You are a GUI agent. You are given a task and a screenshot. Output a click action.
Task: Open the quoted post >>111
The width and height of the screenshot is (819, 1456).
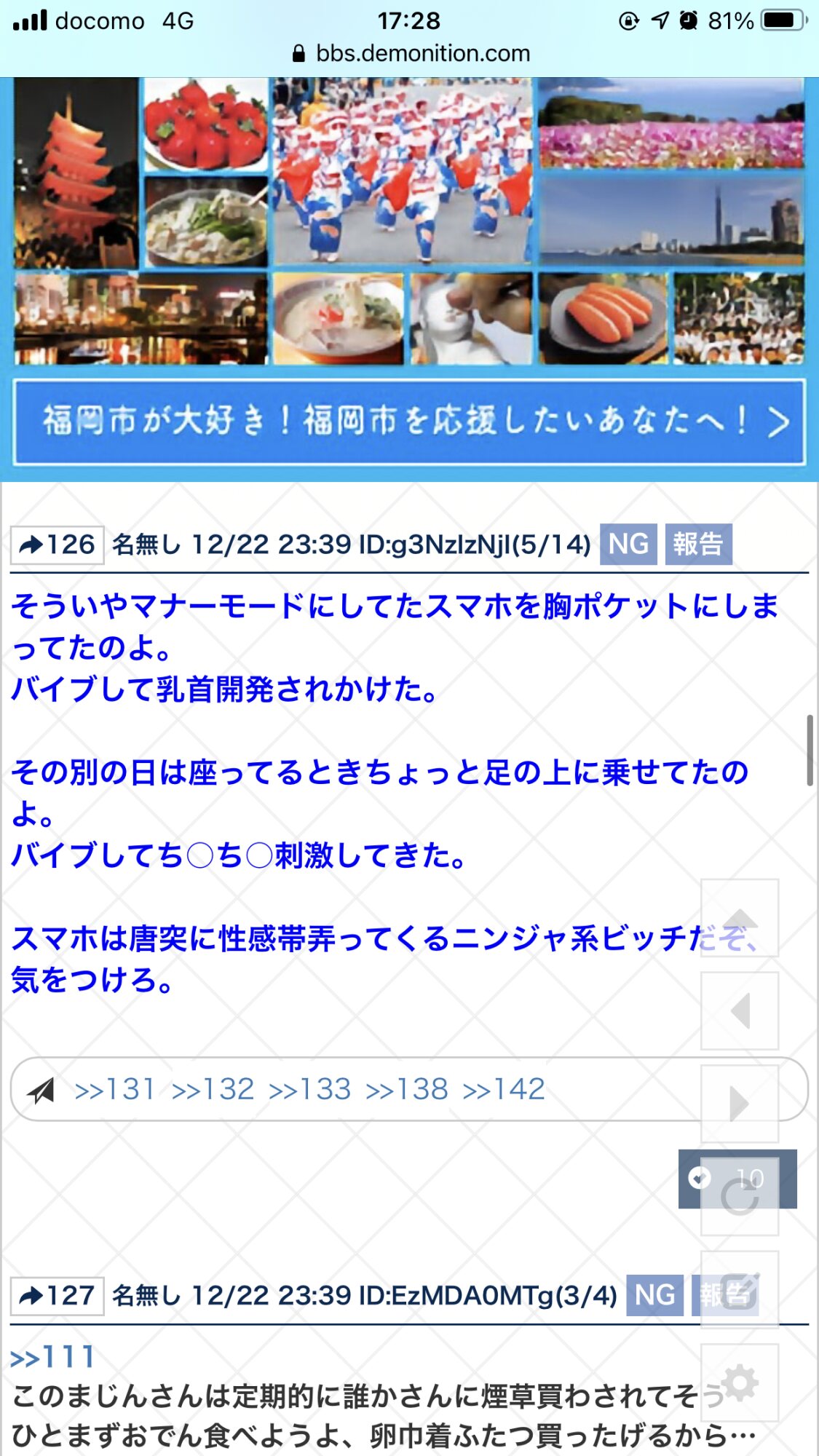coord(52,1358)
